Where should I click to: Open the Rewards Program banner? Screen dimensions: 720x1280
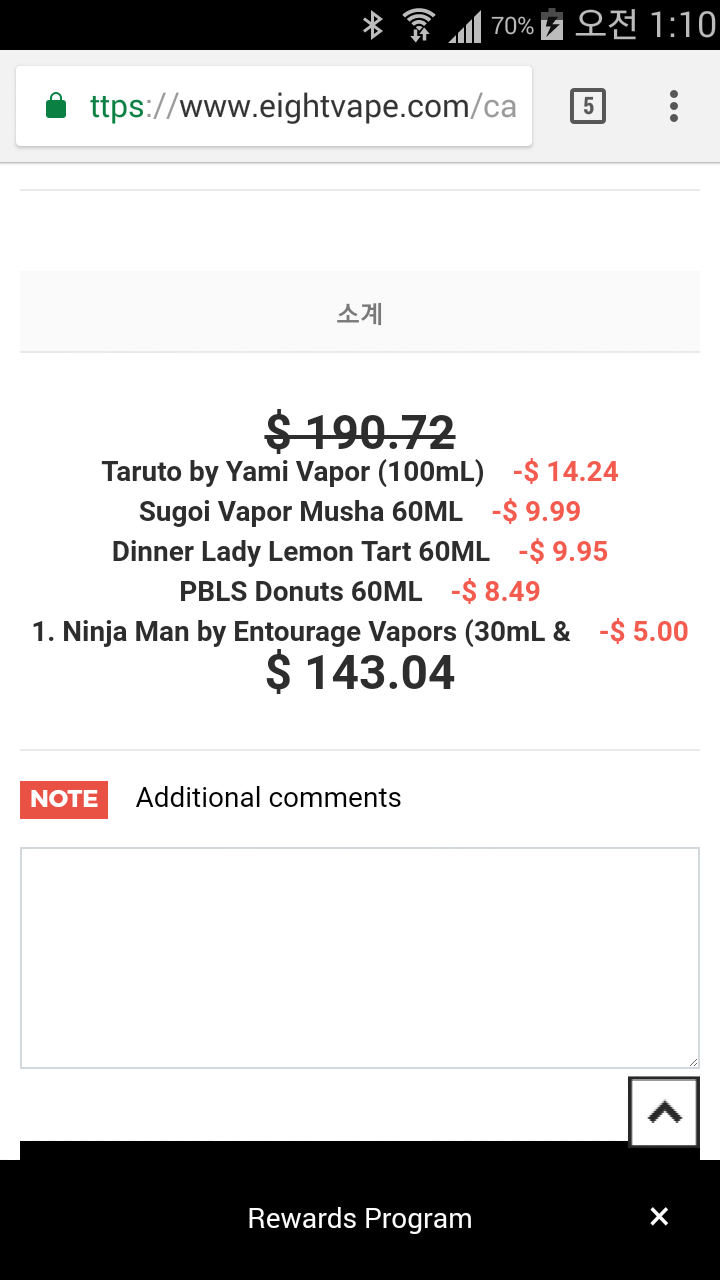(x=360, y=1219)
